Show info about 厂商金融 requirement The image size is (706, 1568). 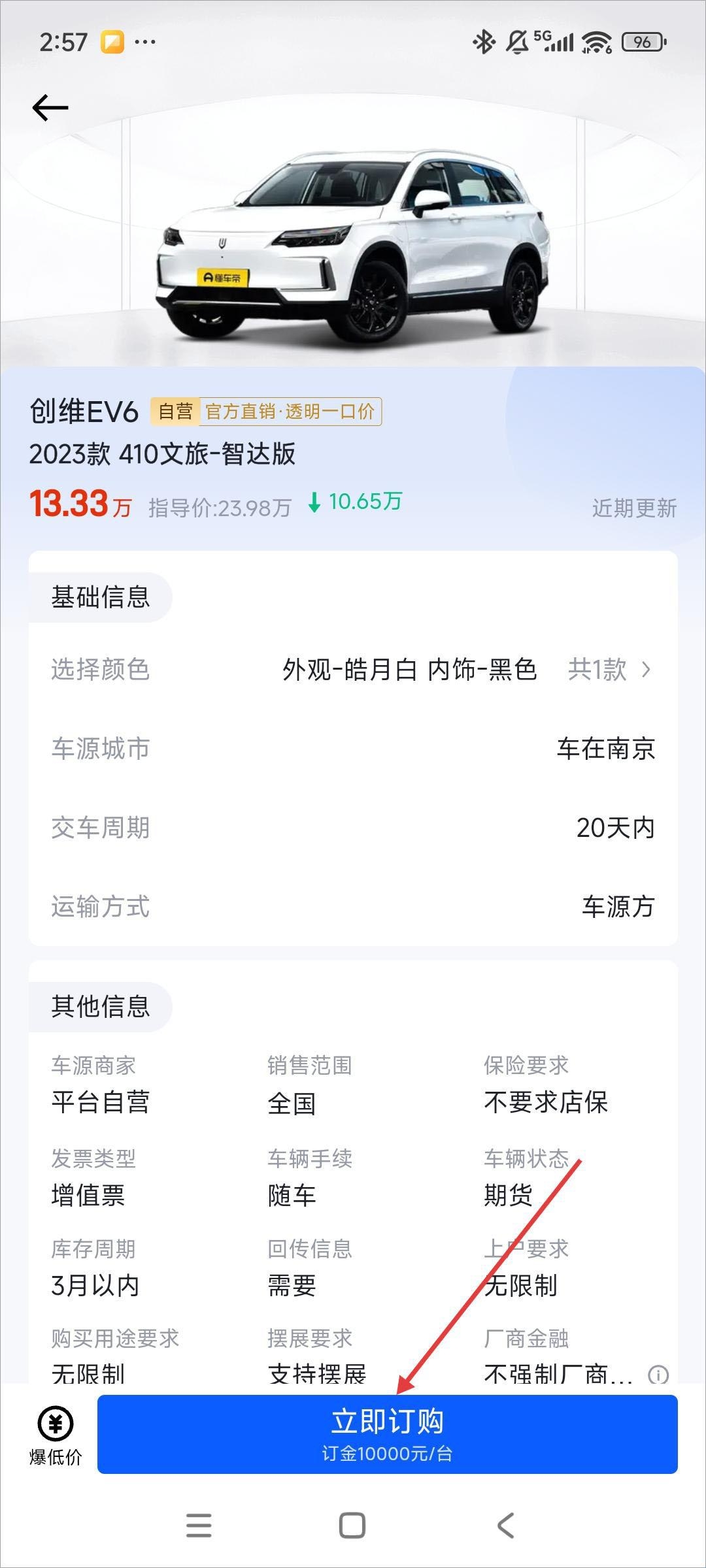pyautogui.click(x=658, y=1375)
